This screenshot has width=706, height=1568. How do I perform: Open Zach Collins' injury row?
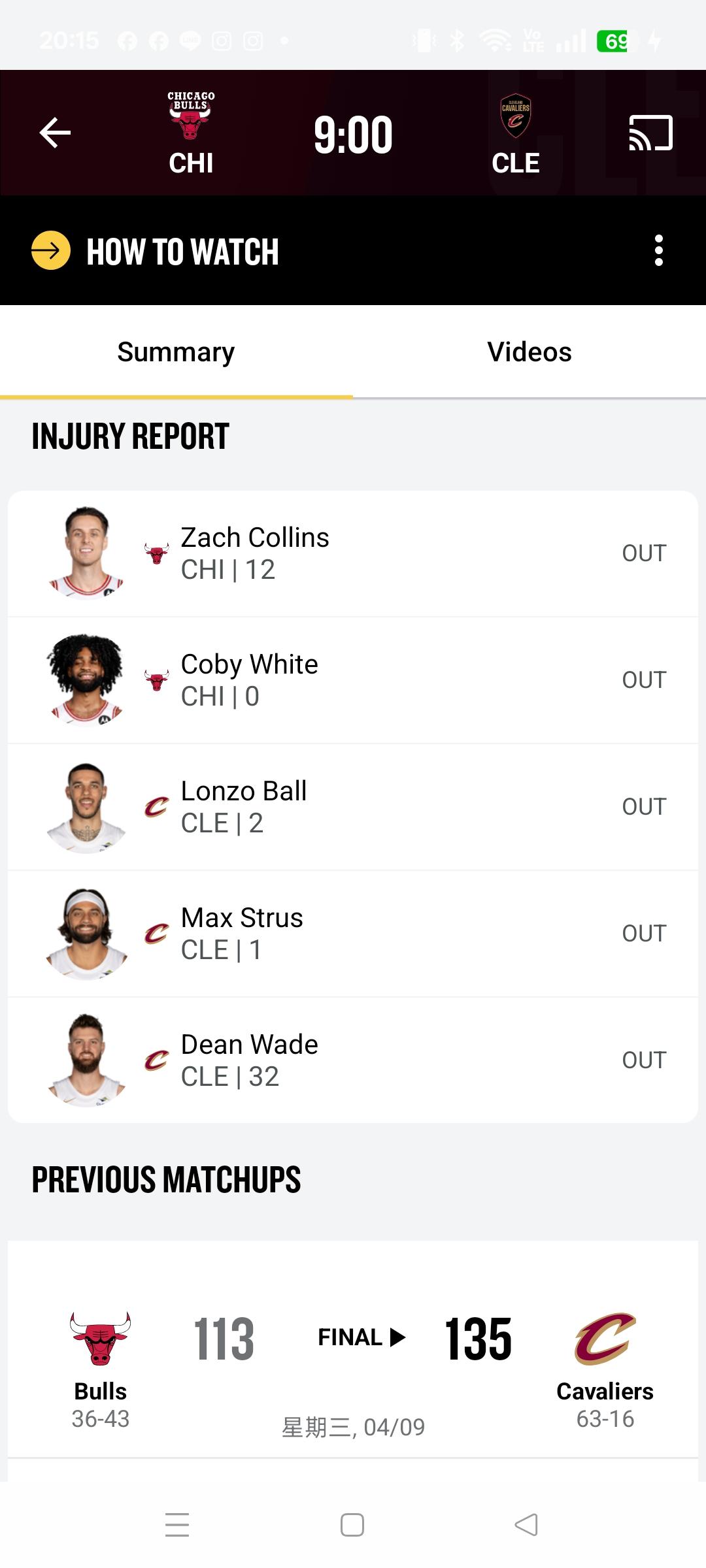click(x=353, y=553)
